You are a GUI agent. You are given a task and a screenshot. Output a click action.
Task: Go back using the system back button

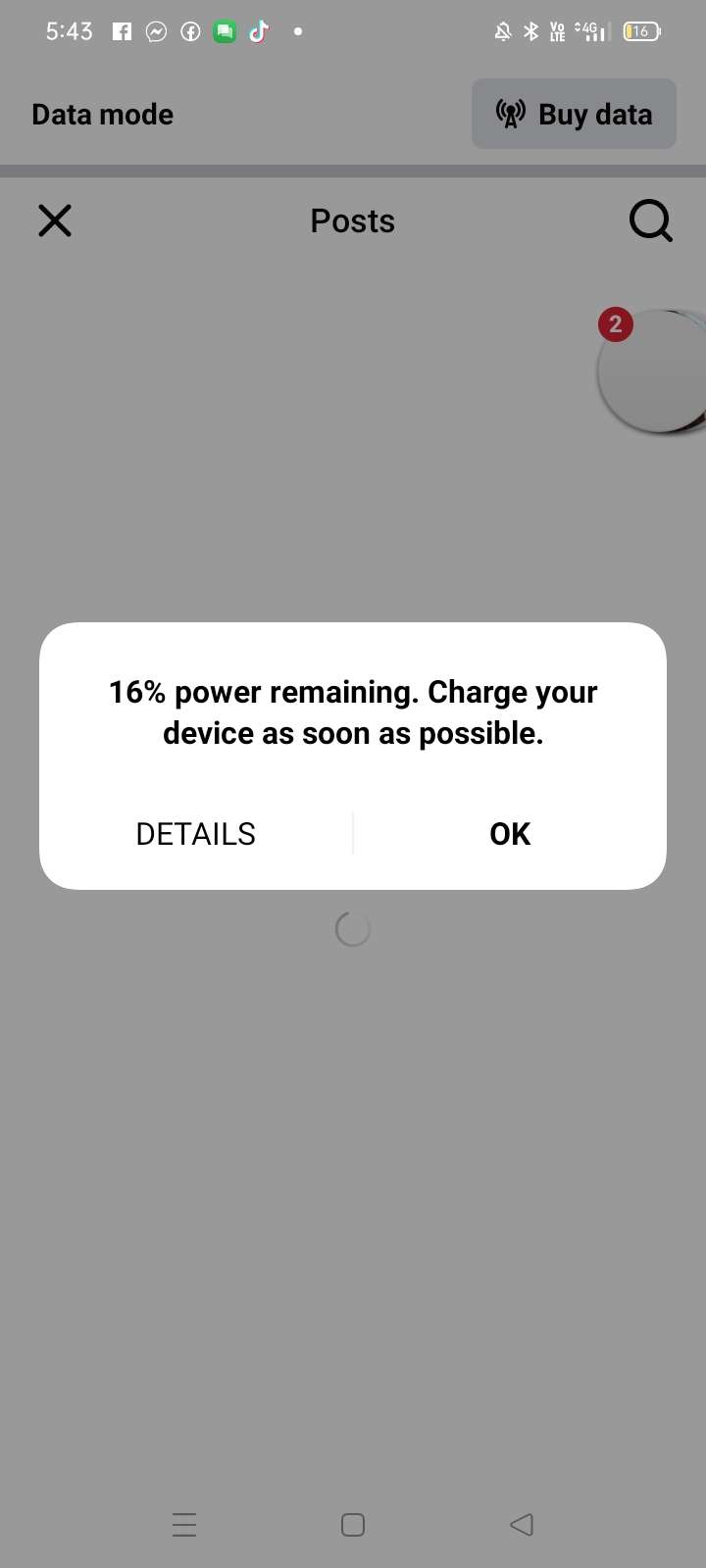(522, 1525)
